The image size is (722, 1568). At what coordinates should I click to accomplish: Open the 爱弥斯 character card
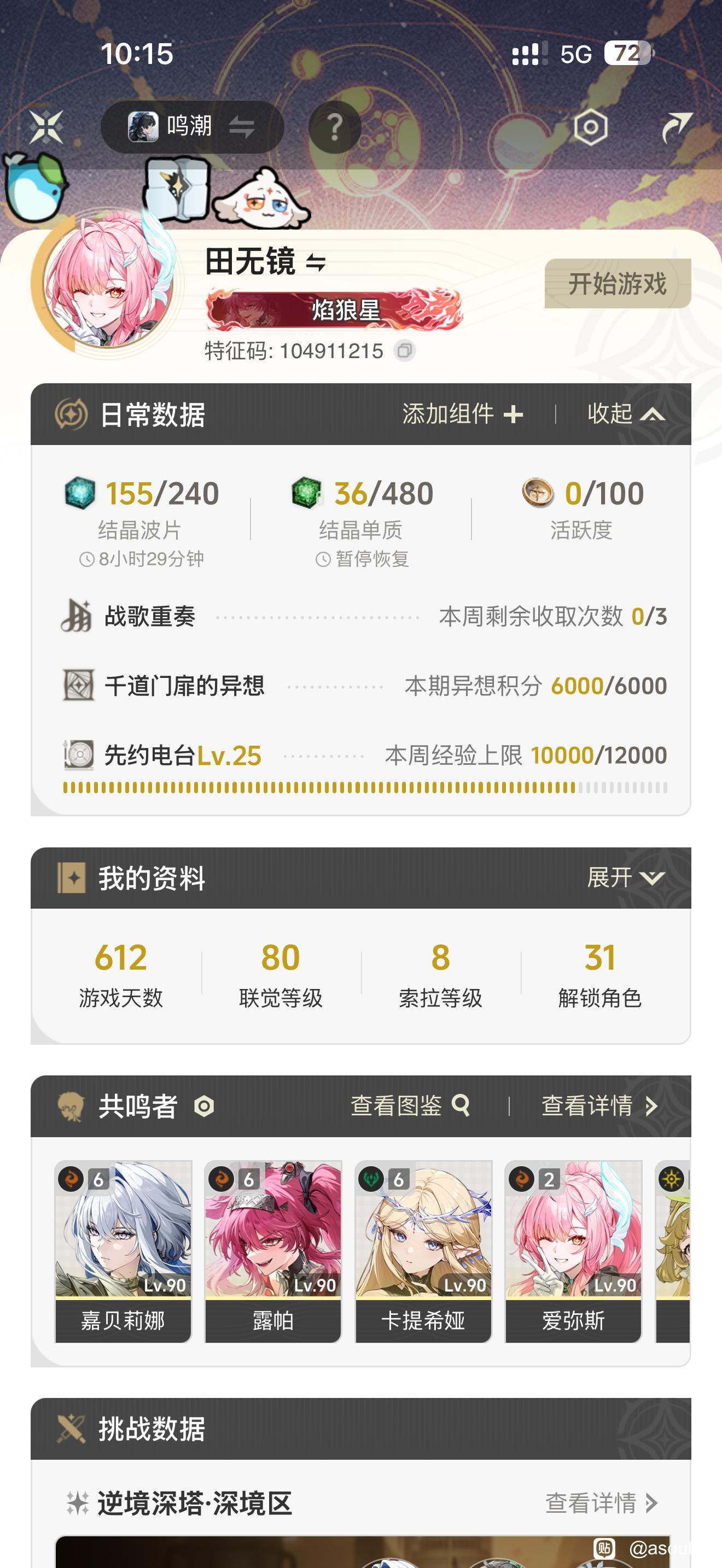[x=573, y=1251]
